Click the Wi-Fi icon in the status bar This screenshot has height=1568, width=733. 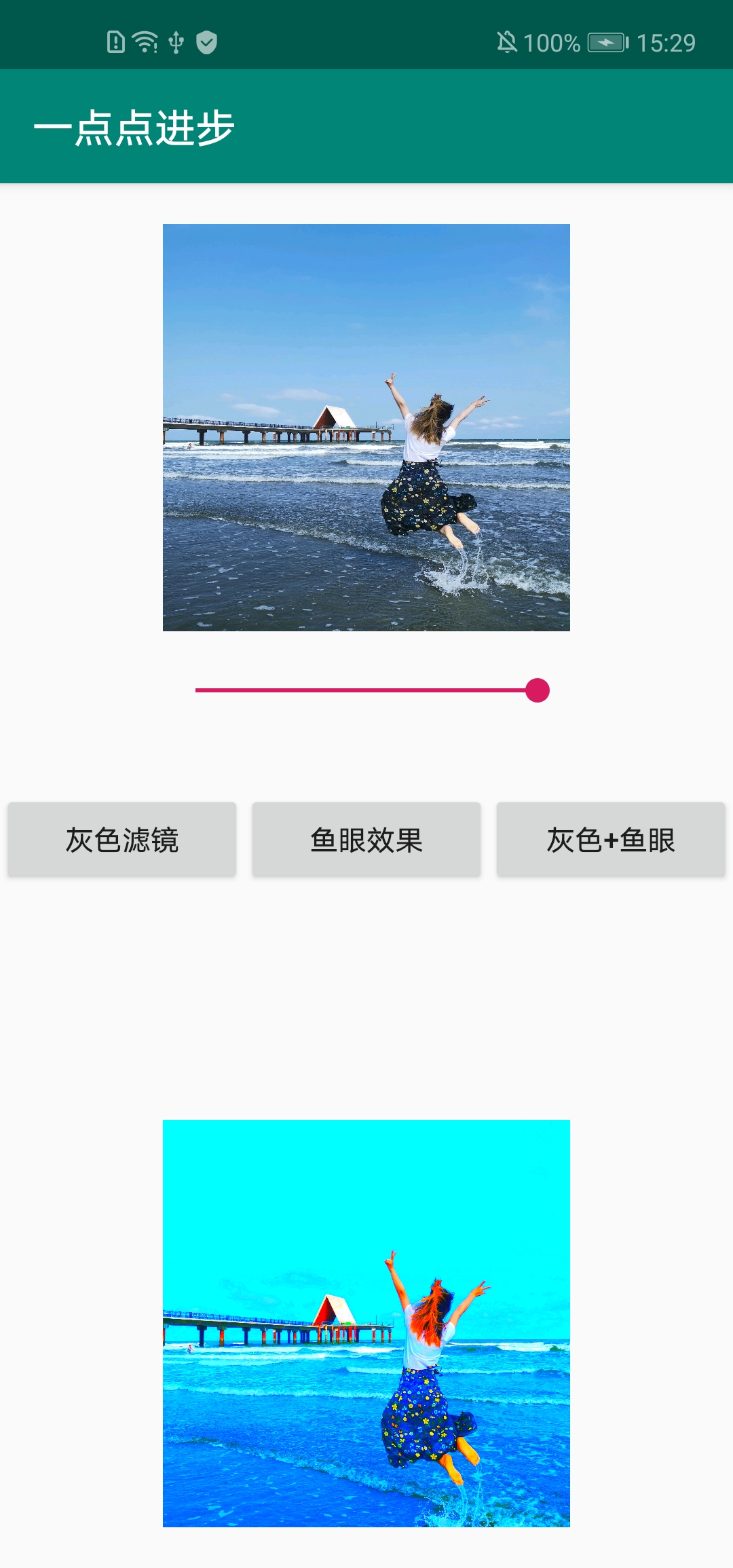(145, 41)
